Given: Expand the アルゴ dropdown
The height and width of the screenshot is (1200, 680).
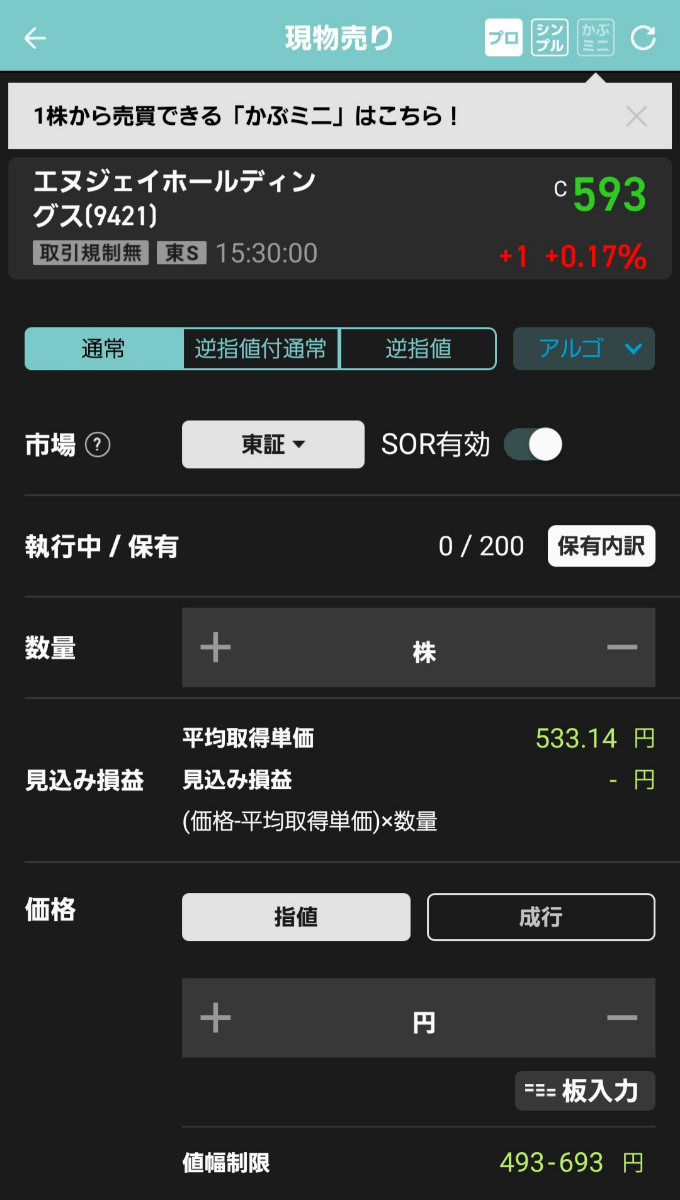Looking at the screenshot, I should tap(584, 349).
